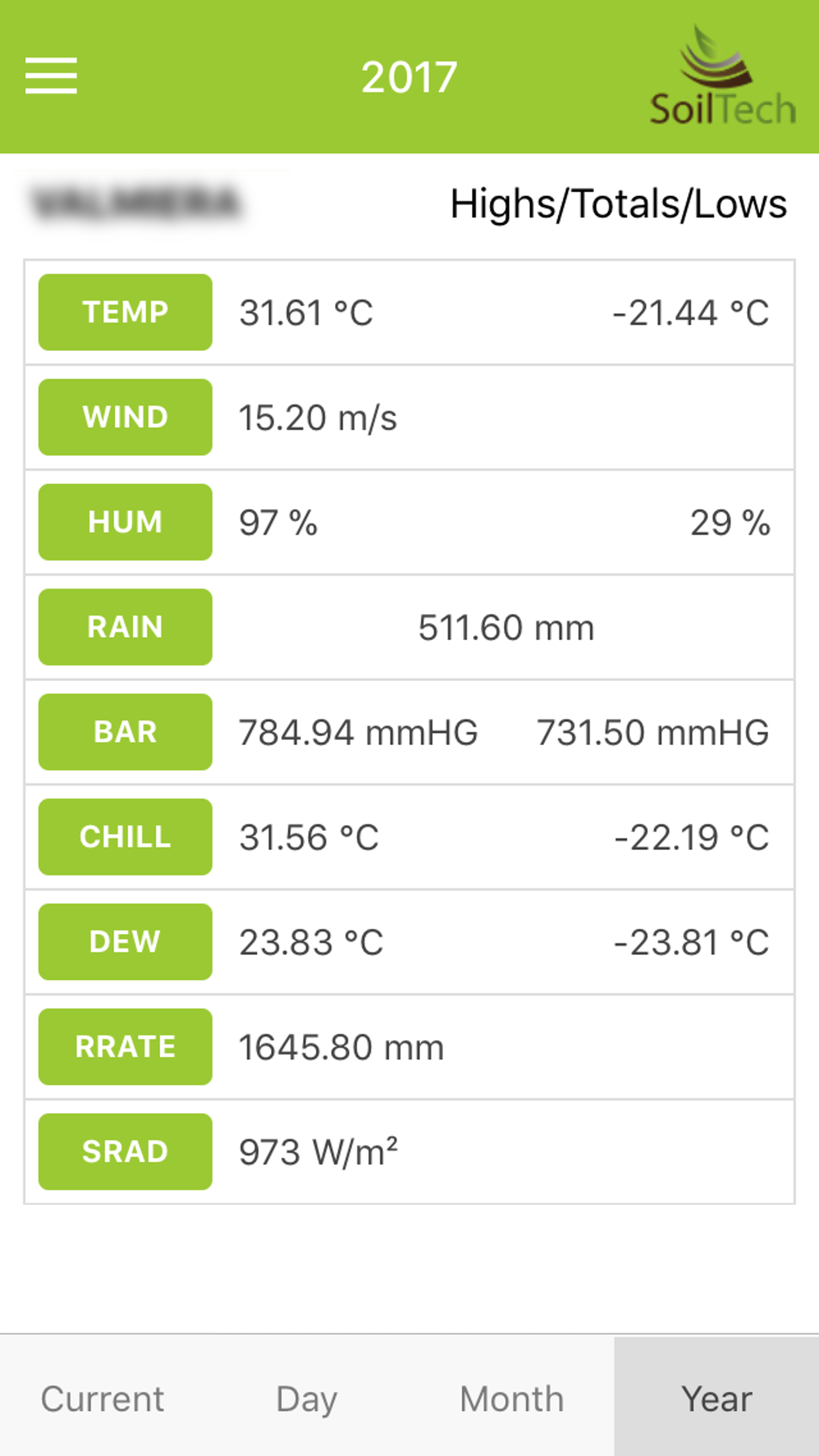The image size is (819, 1456).
Task: Select the SRAD parameter badge
Action: coord(125,1151)
